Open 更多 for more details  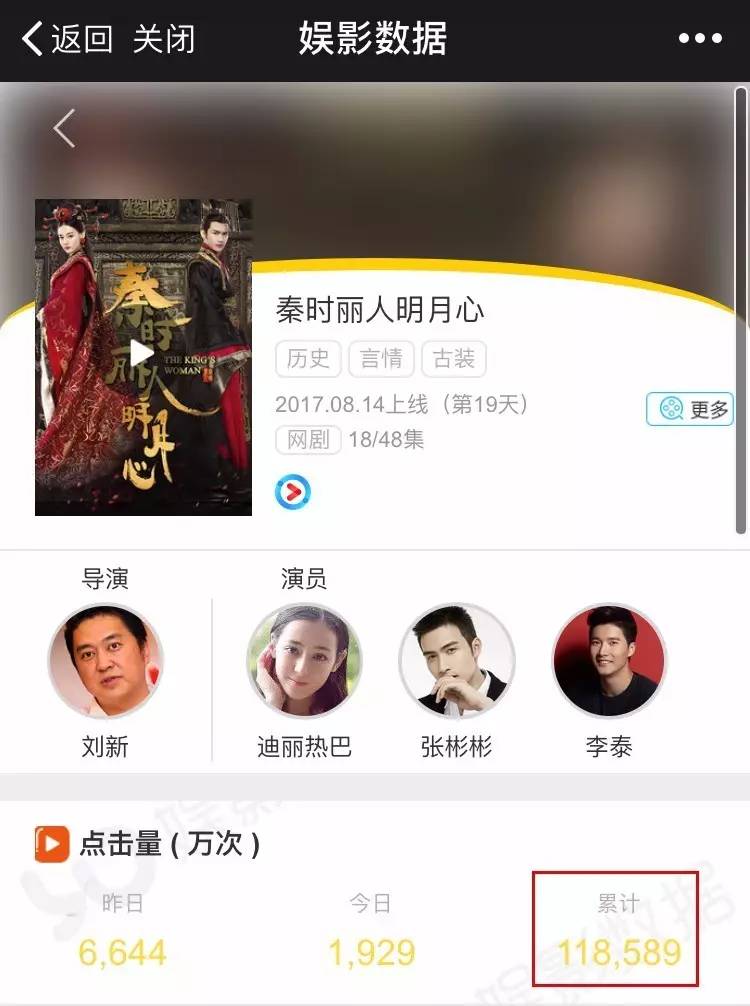click(x=690, y=409)
